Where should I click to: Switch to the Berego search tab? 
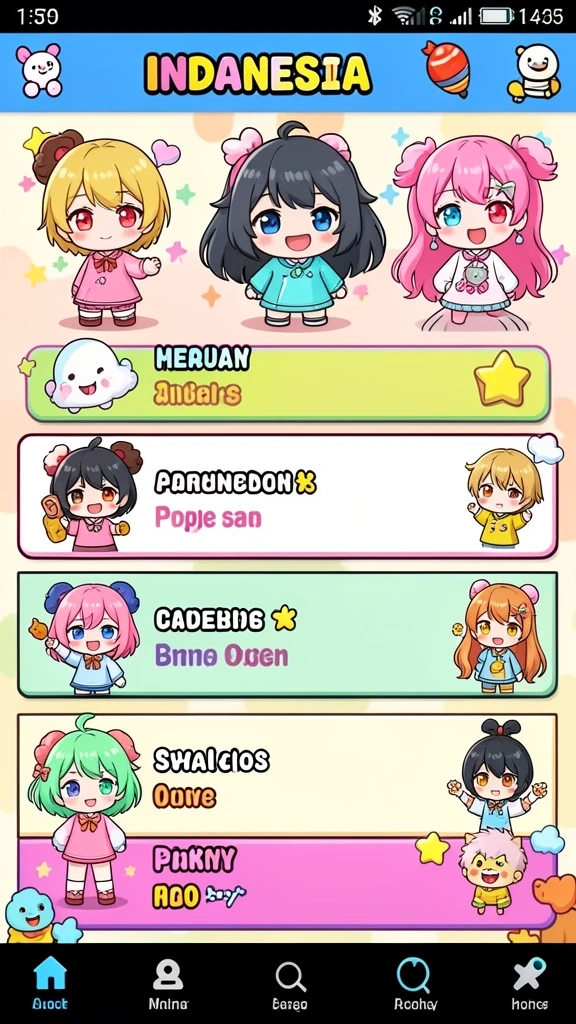click(289, 984)
